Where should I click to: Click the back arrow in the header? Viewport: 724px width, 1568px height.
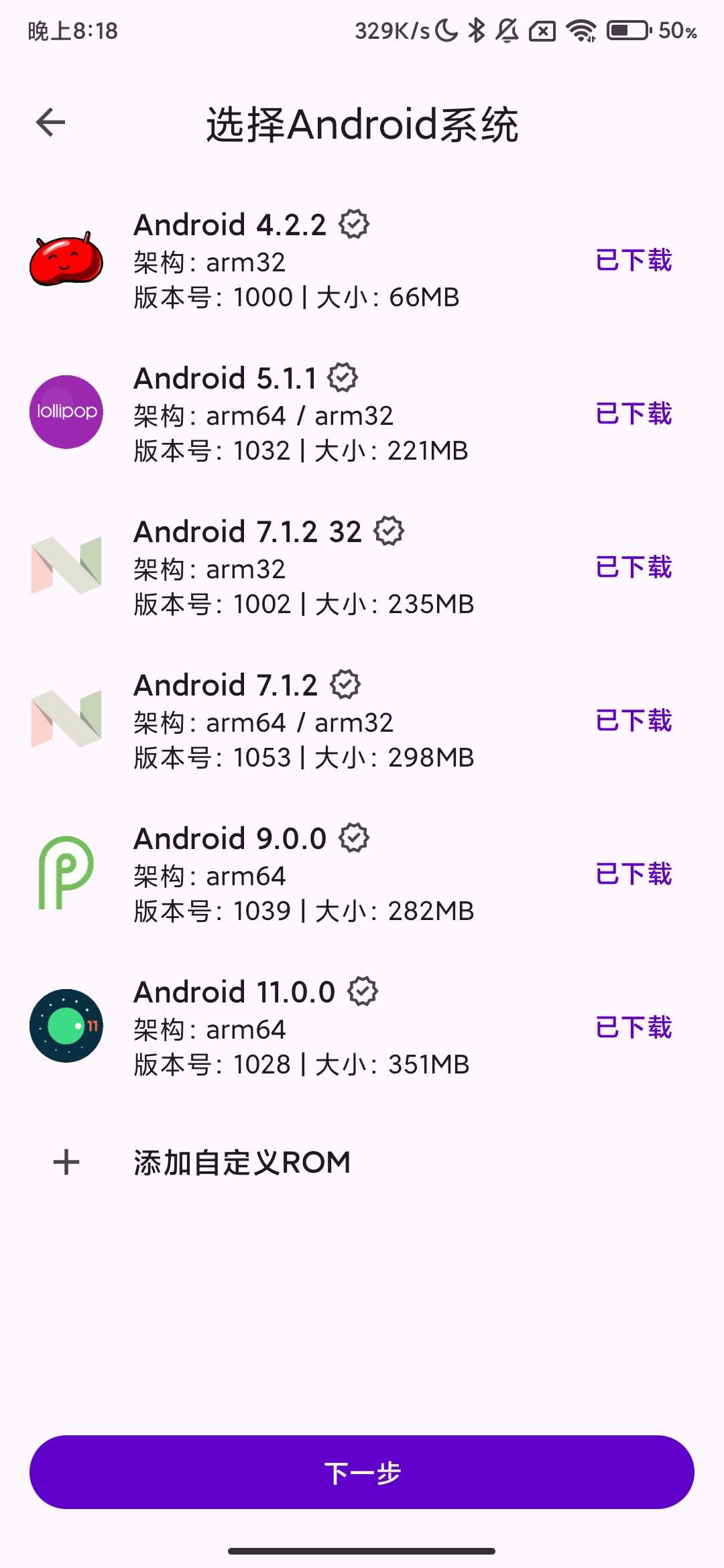tap(50, 123)
